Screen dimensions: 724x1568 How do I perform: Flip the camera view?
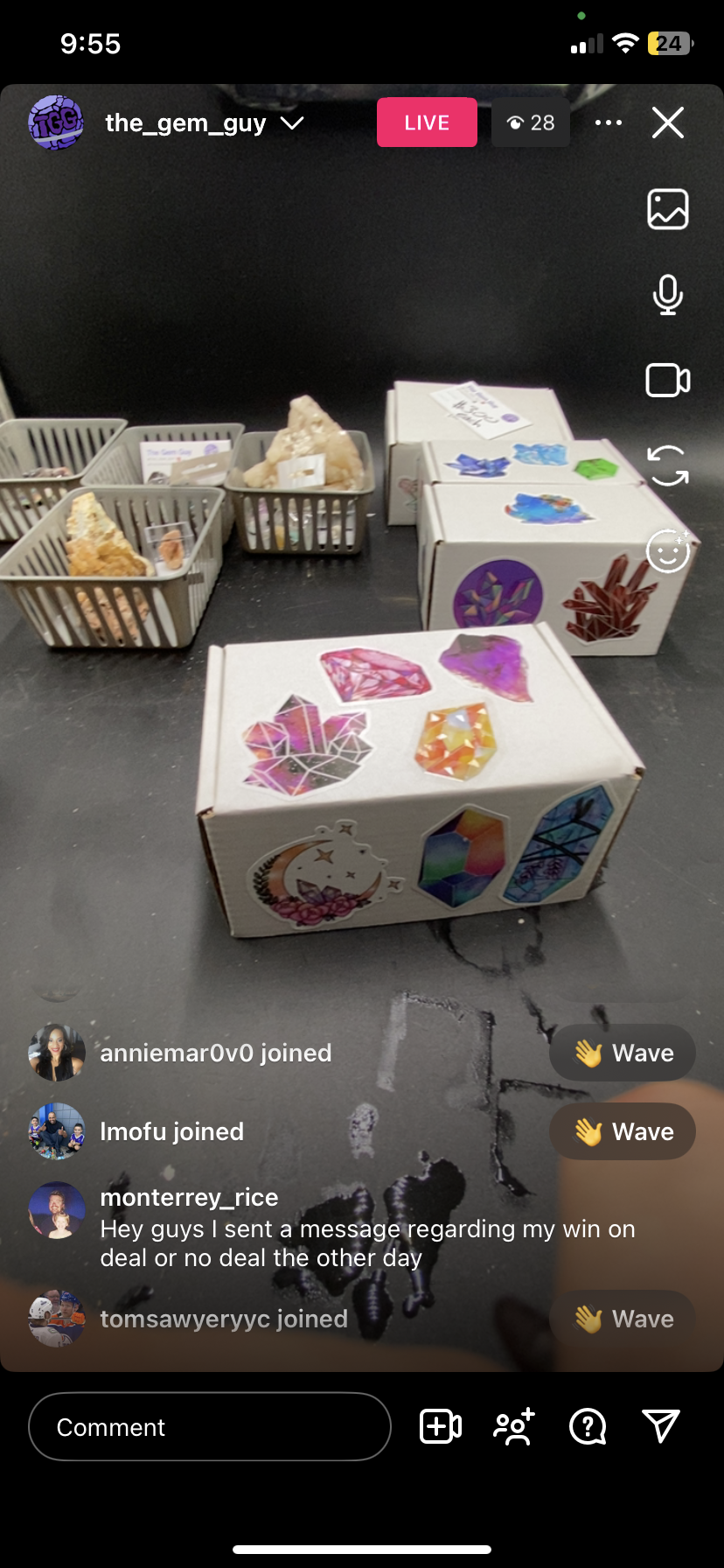point(668,465)
